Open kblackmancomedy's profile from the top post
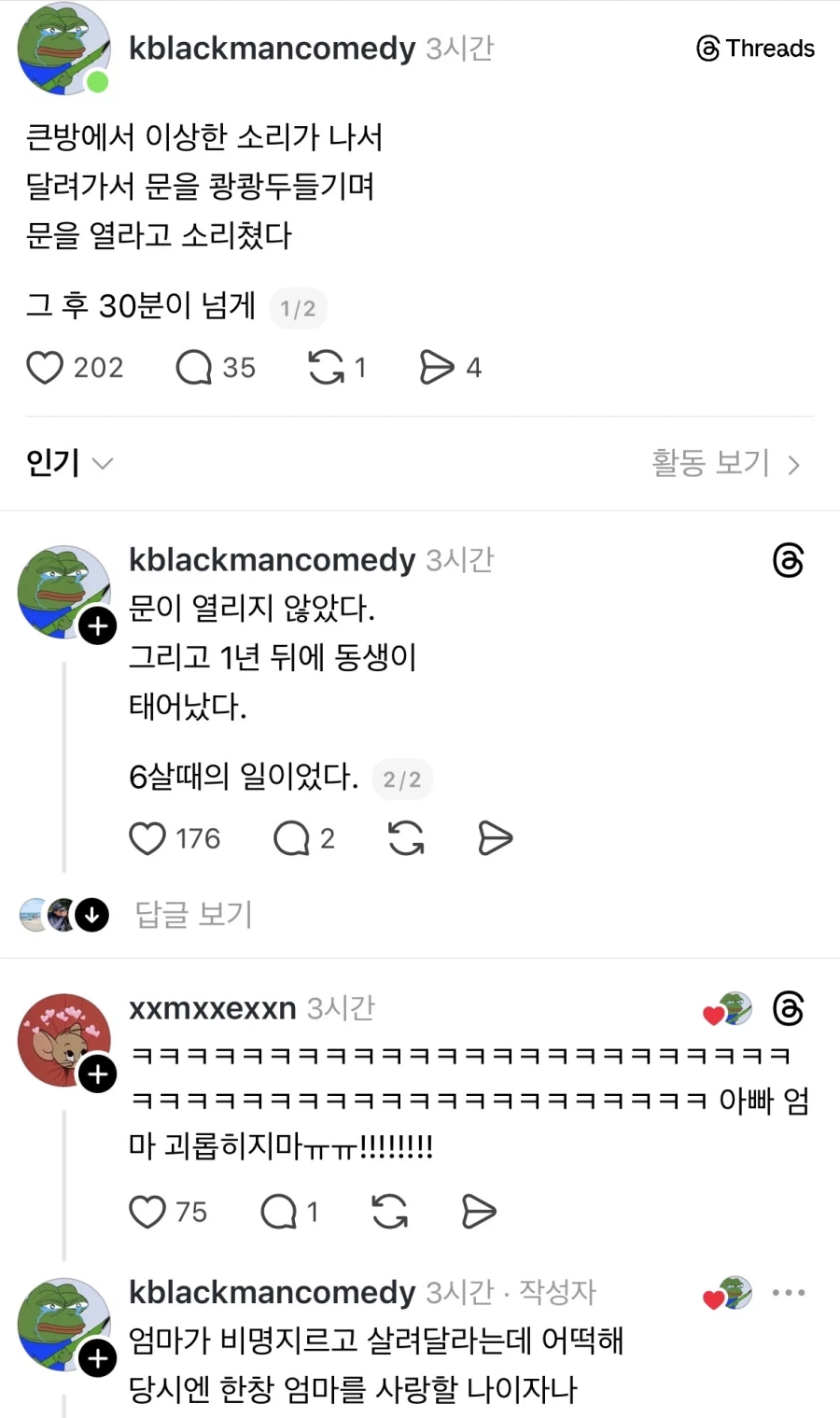 click(272, 49)
